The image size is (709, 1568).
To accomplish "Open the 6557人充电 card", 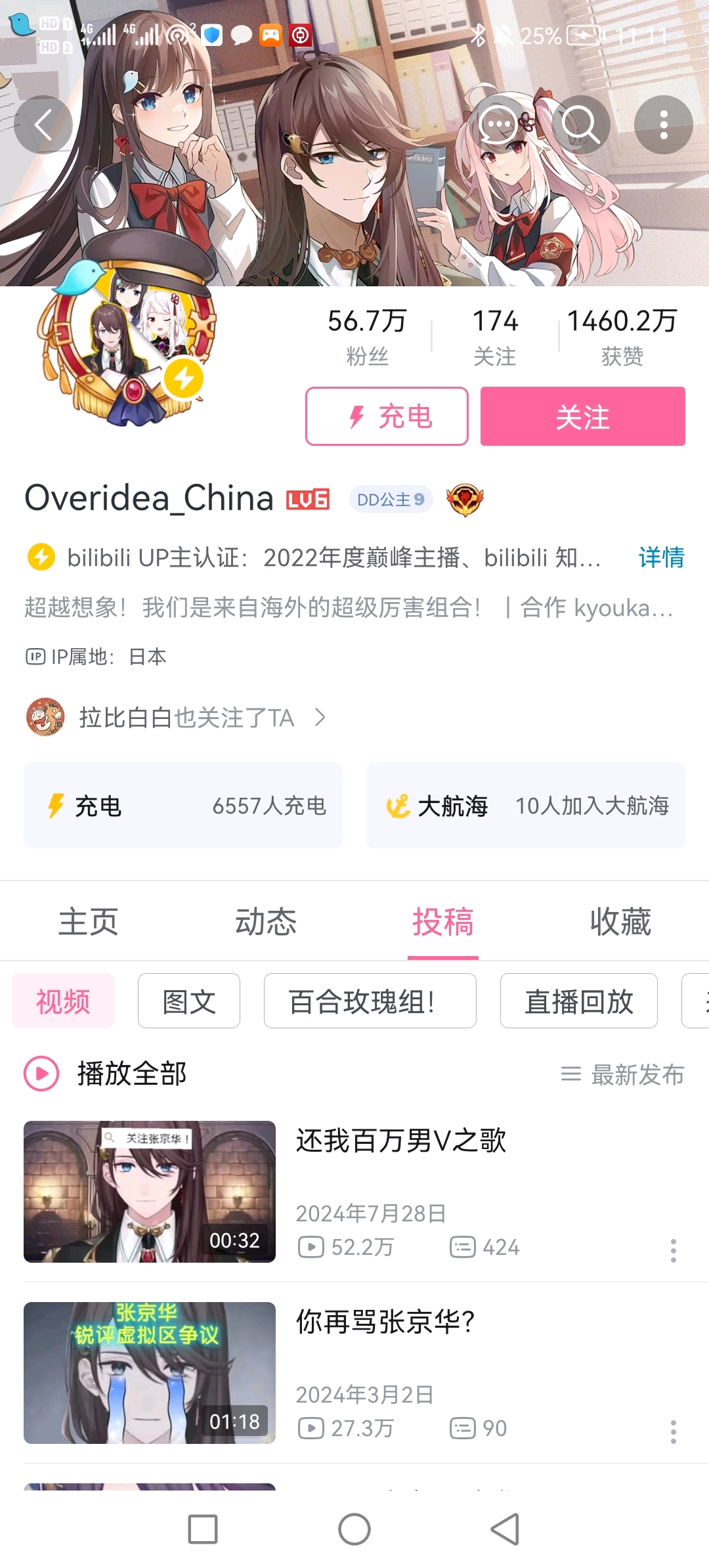I will (x=183, y=806).
